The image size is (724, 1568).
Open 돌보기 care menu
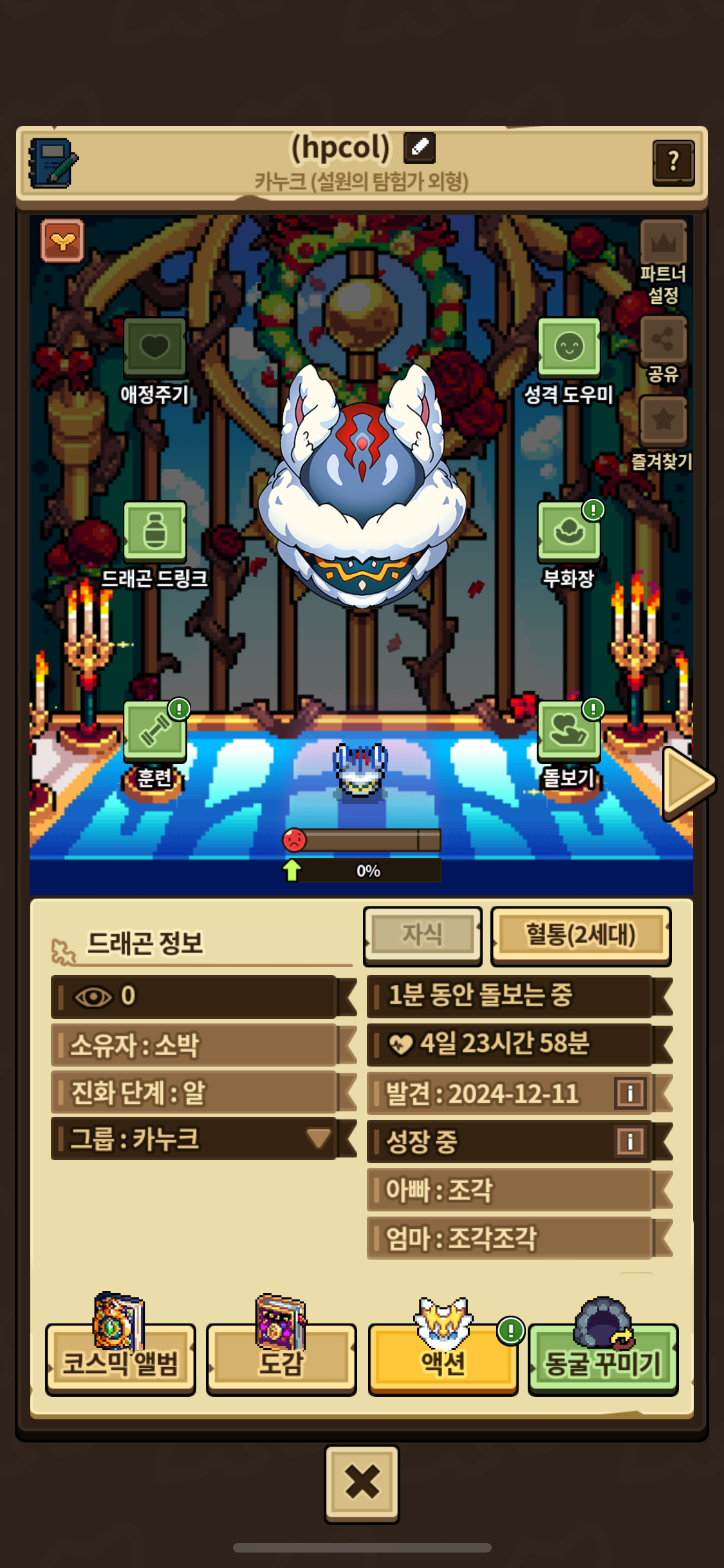569,731
